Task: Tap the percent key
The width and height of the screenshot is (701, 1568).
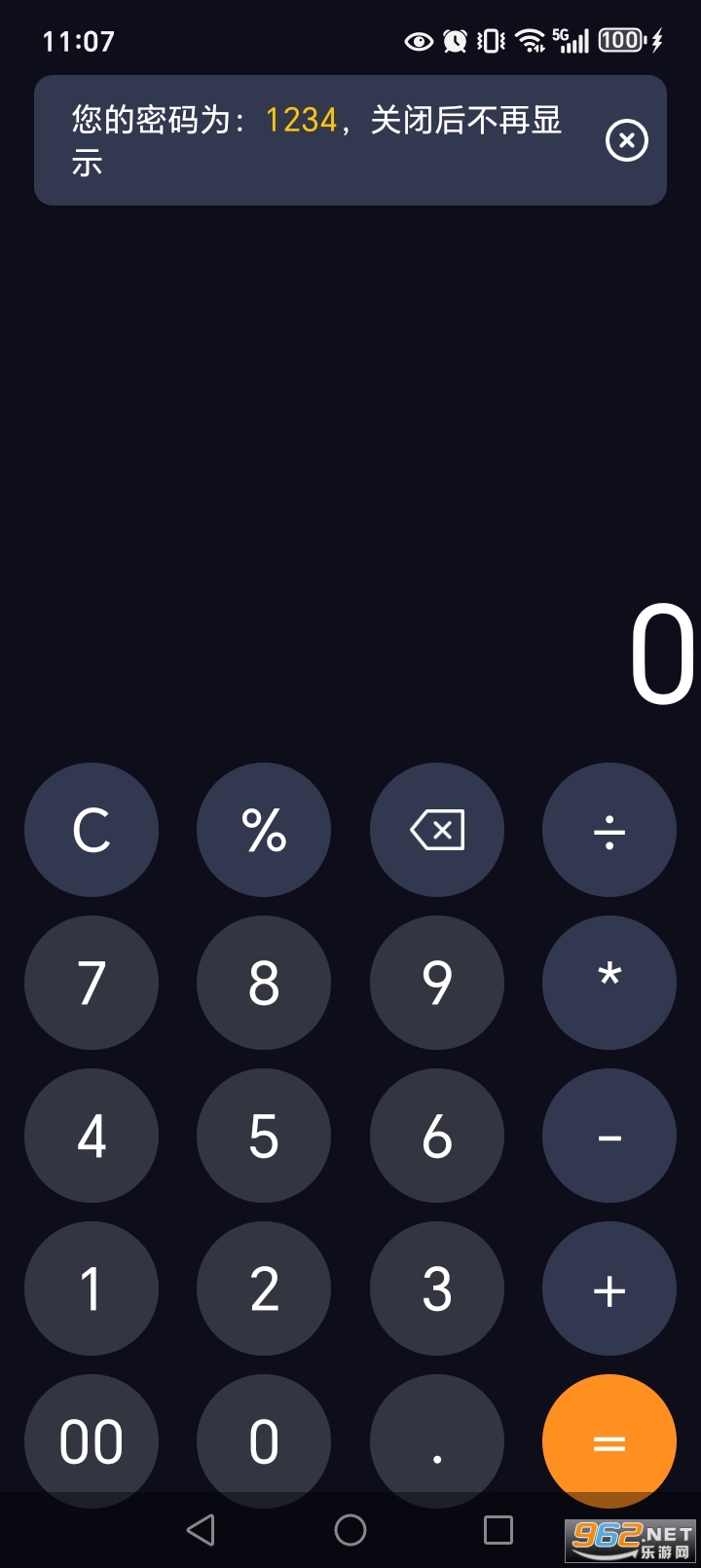Action: (x=264, y=830)
